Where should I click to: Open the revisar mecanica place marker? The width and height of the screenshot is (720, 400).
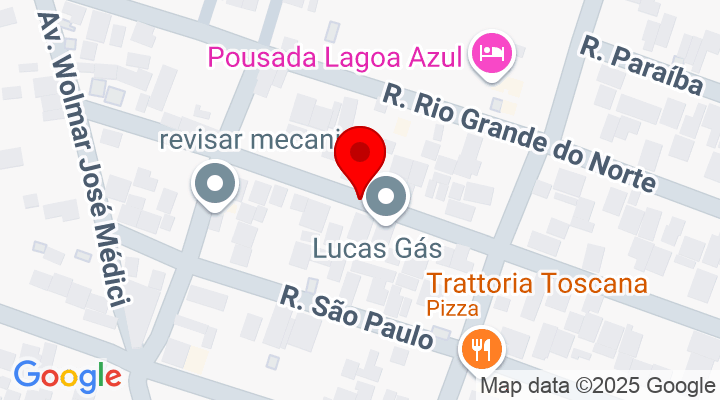click(215, 186)
